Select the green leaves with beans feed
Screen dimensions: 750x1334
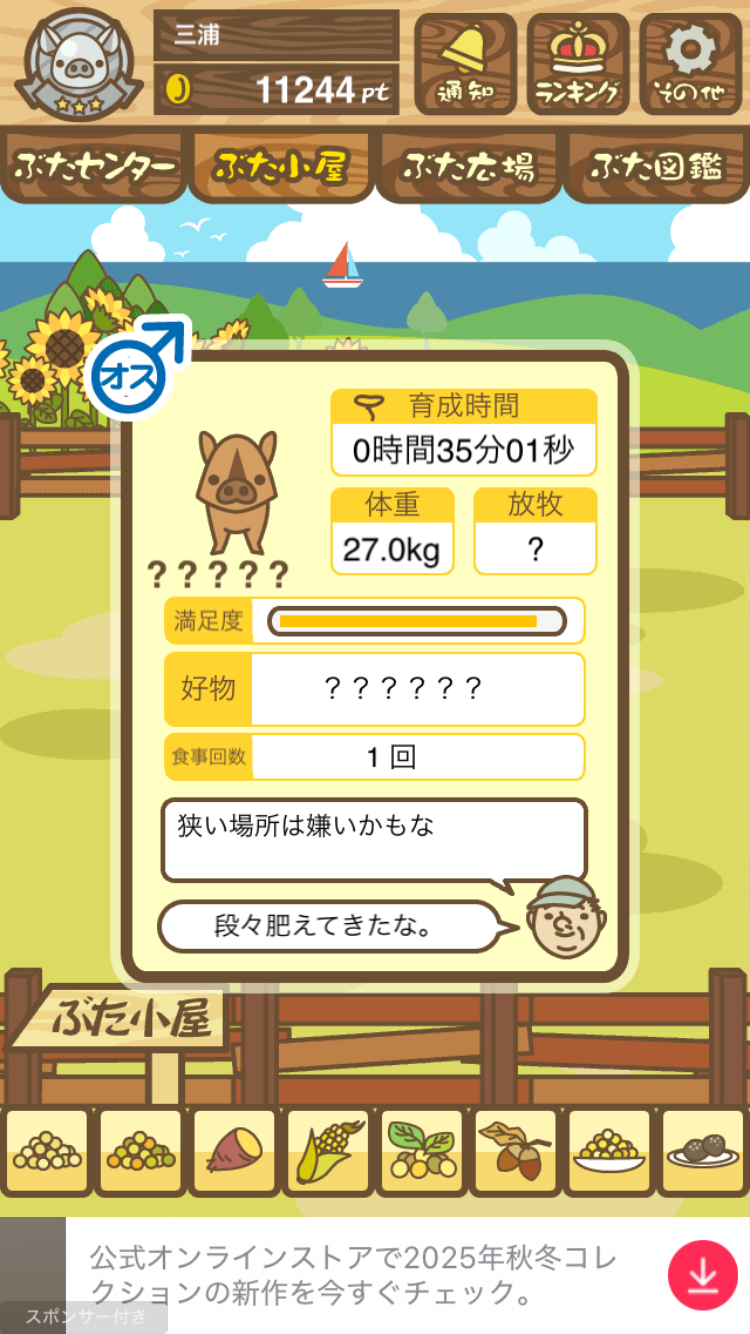click(421, 1152)
